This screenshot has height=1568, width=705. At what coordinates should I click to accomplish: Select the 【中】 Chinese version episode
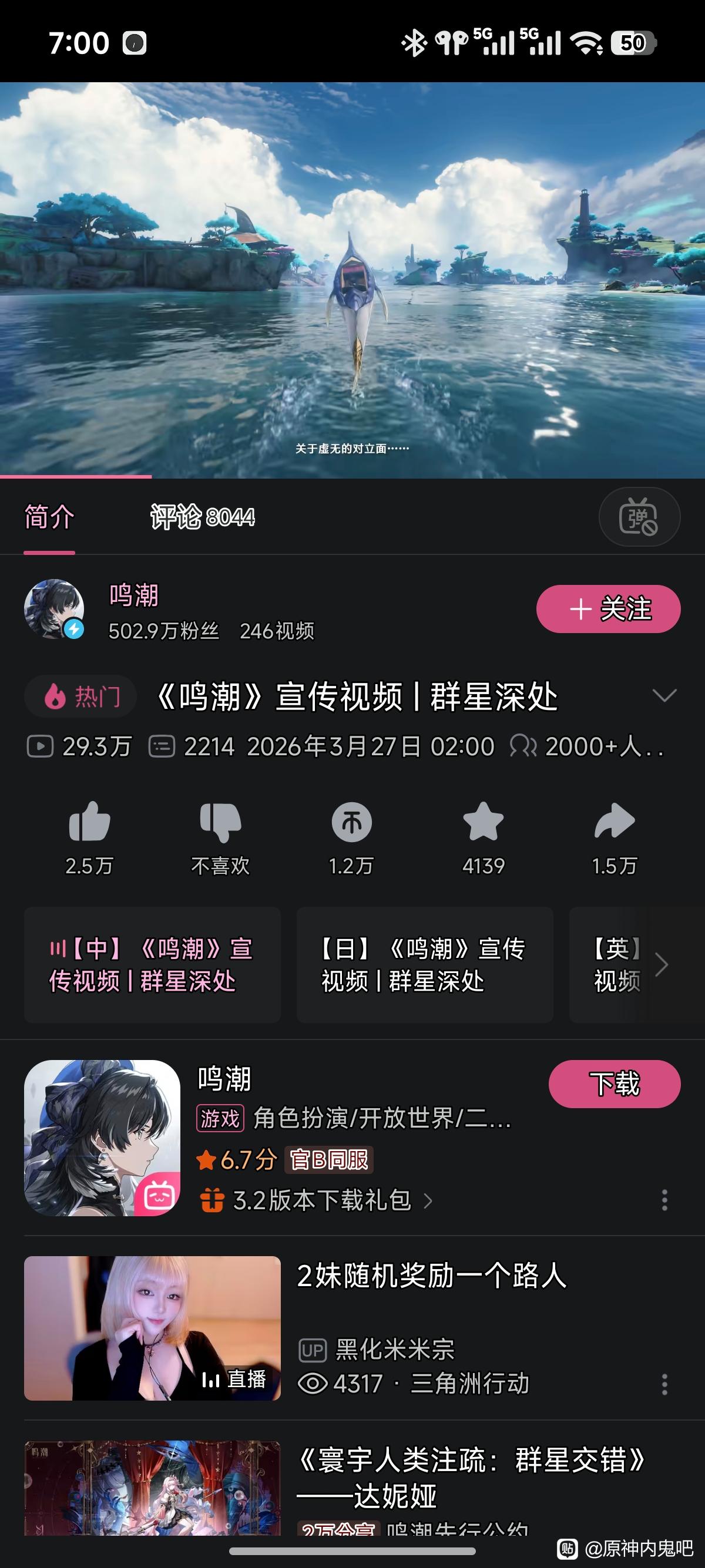click(152, 965)
